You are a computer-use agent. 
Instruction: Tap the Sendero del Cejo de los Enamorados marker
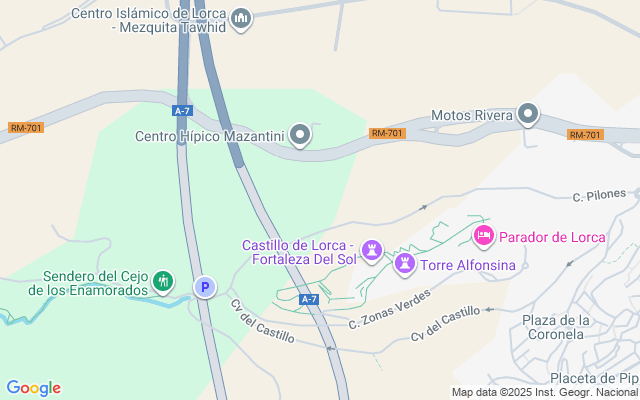click(x=163, y=282)
